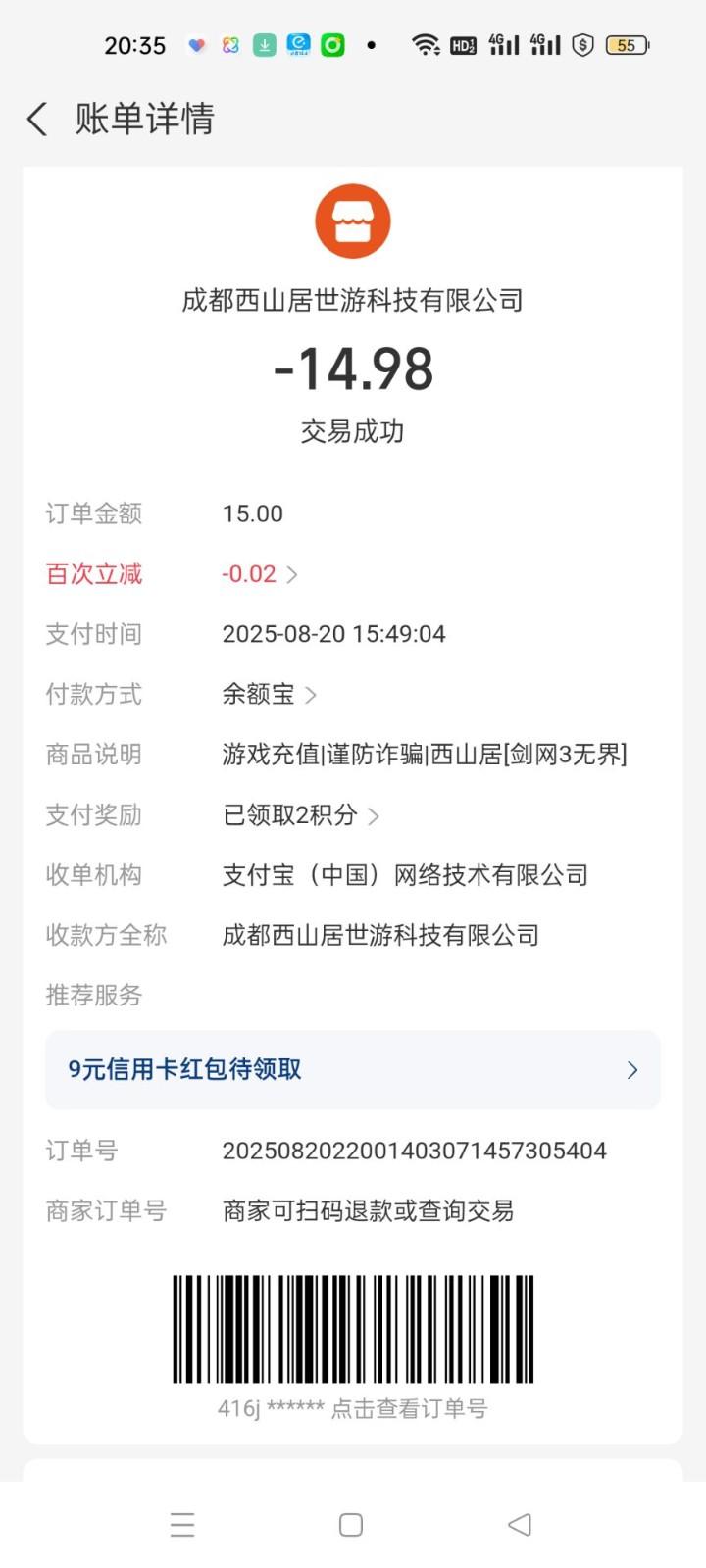Tap the system home button
This screenshot has height=1568, width=706.
[351, 1525]
